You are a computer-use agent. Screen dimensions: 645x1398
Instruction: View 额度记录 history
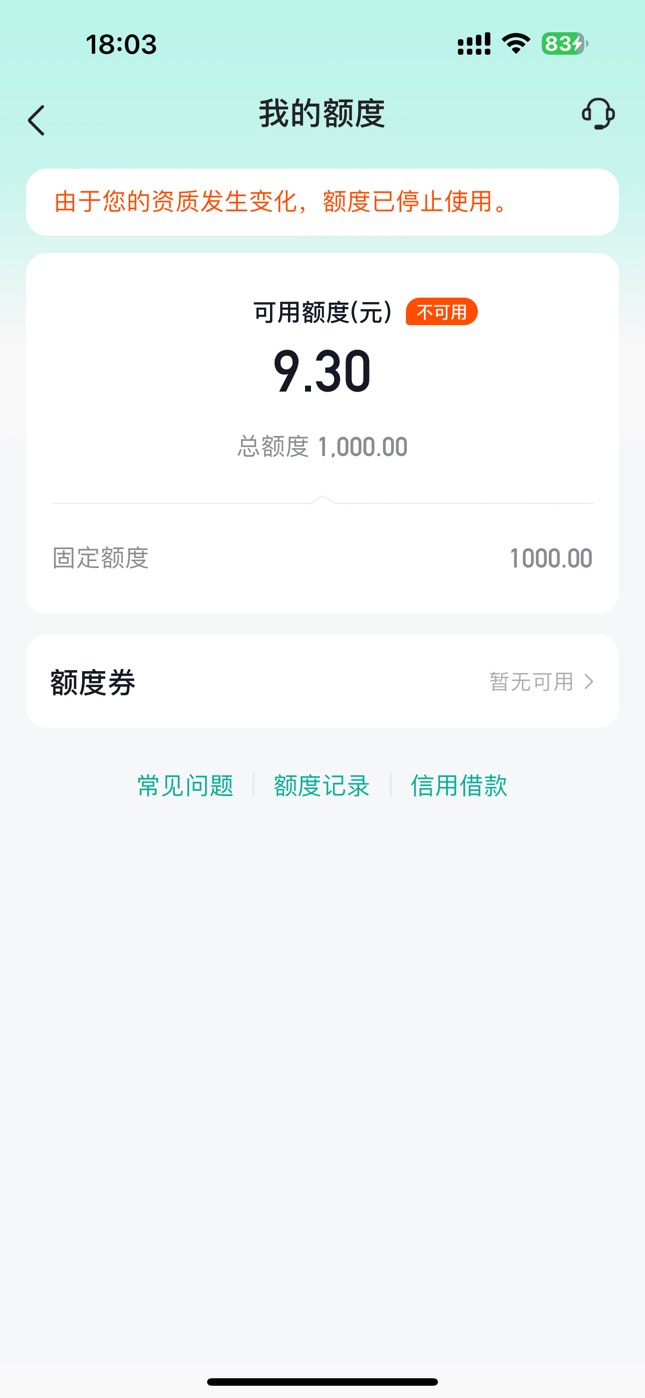[x=322, y=786]
